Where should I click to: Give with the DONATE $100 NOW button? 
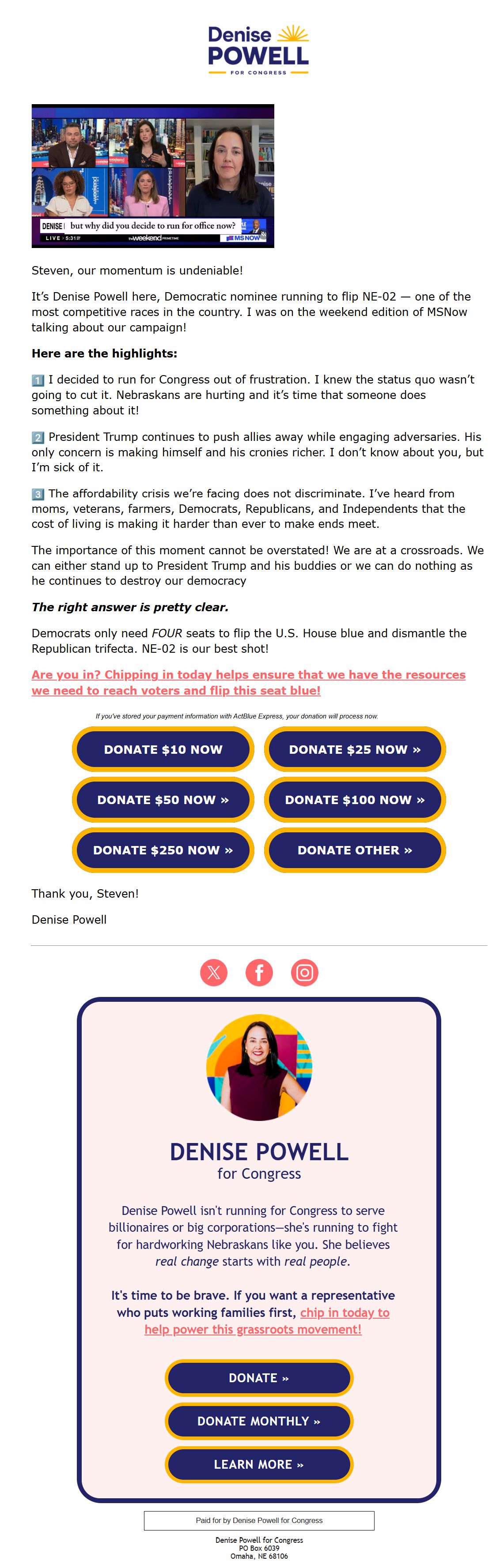(x=355, y=800)
